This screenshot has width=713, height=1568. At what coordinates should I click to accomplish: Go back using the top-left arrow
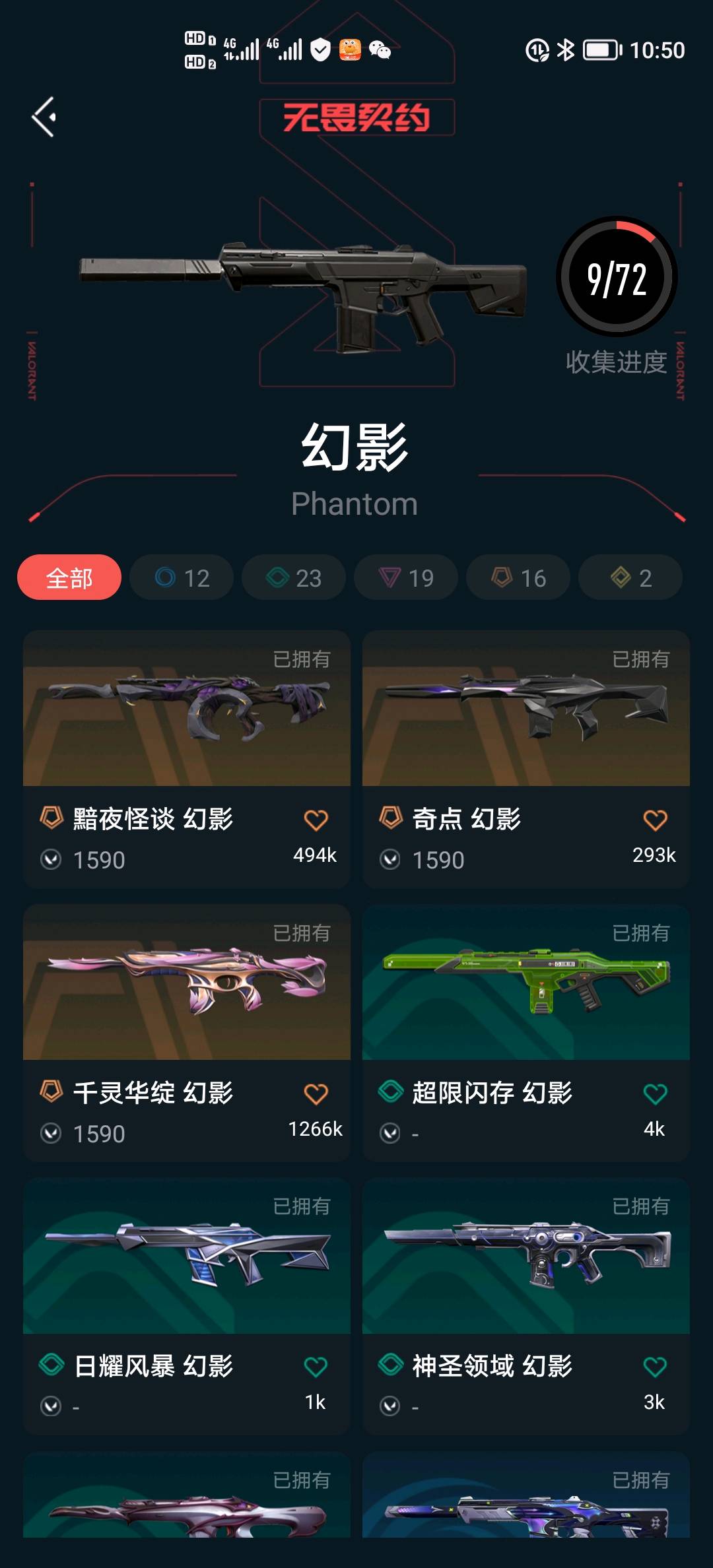(x=44, y=117)
